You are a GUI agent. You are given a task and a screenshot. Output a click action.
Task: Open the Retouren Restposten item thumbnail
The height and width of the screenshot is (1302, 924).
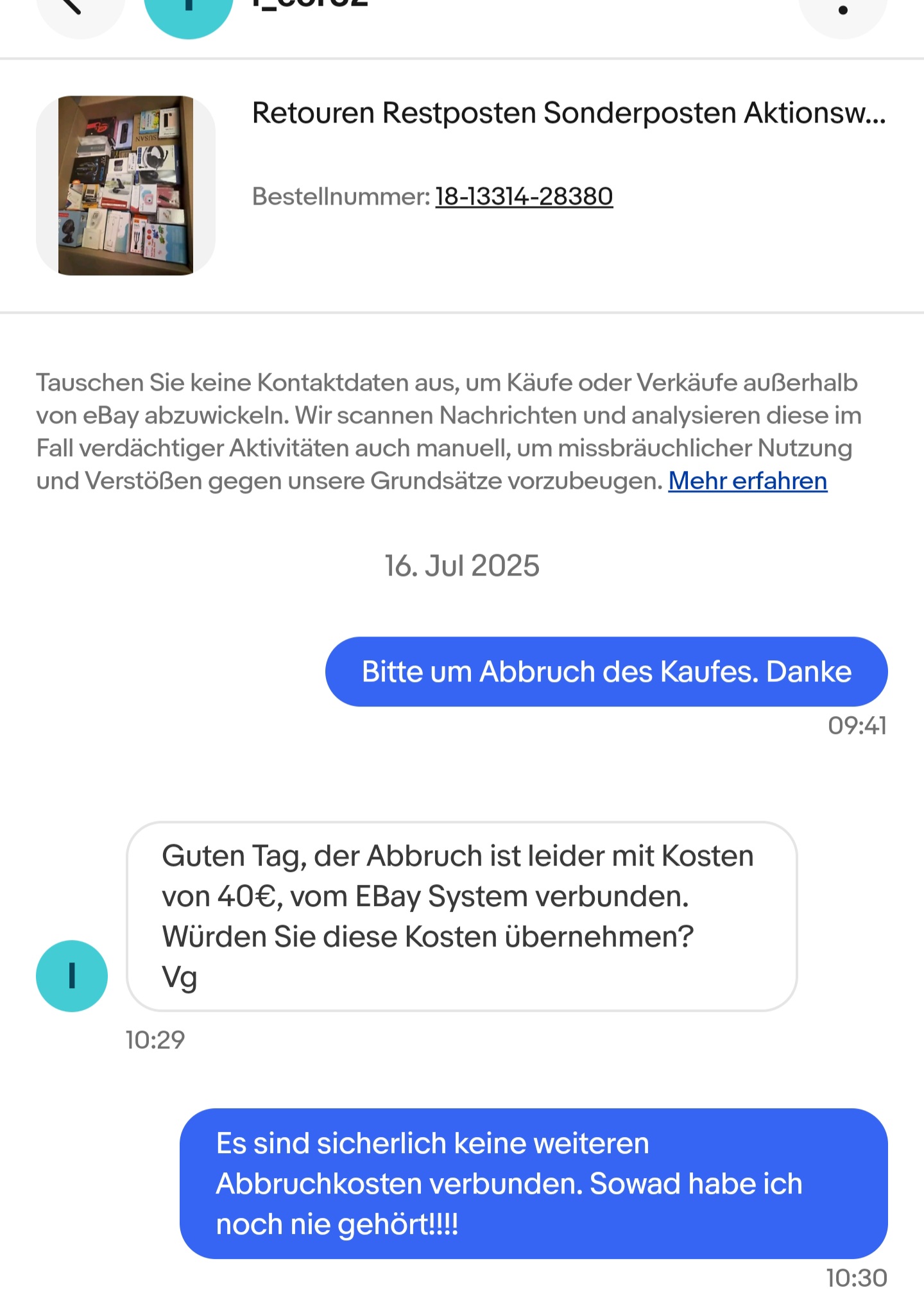[126, 185]
